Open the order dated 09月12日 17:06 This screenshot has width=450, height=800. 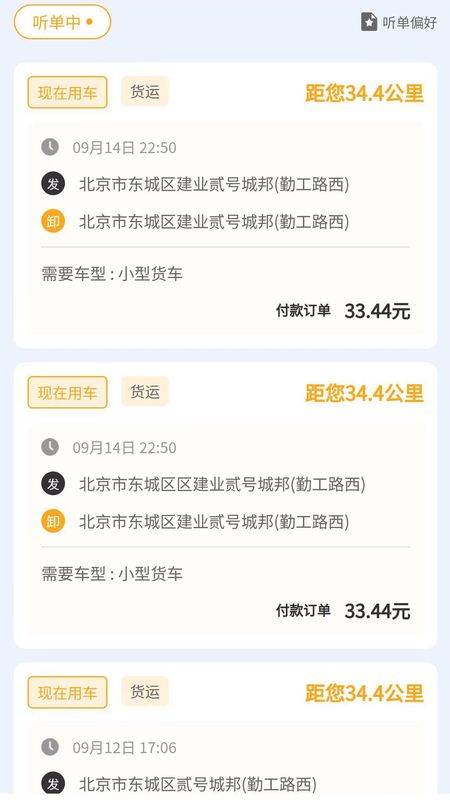226,731
